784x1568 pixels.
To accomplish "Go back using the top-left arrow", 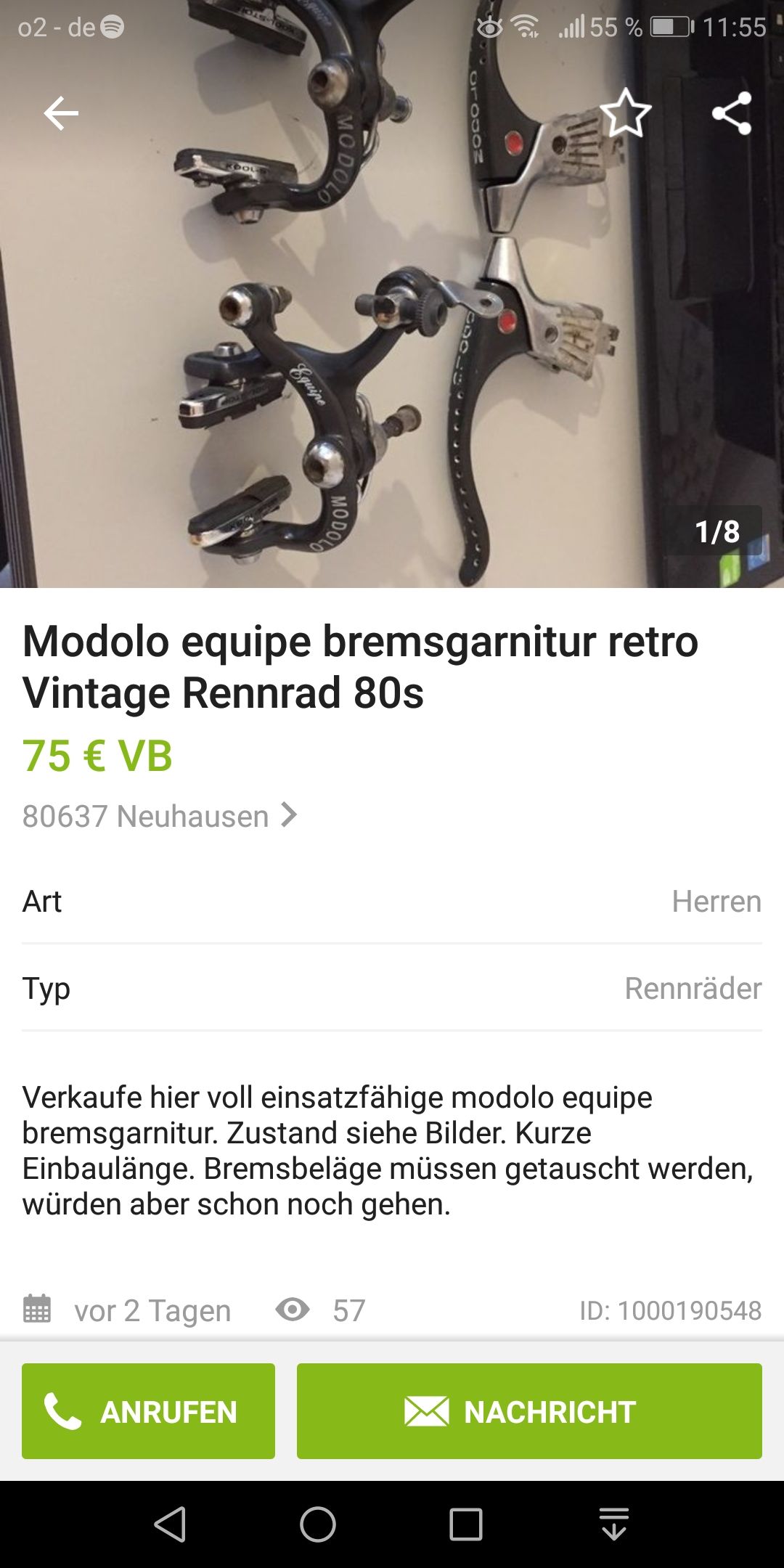I will (x=61, y=114).
